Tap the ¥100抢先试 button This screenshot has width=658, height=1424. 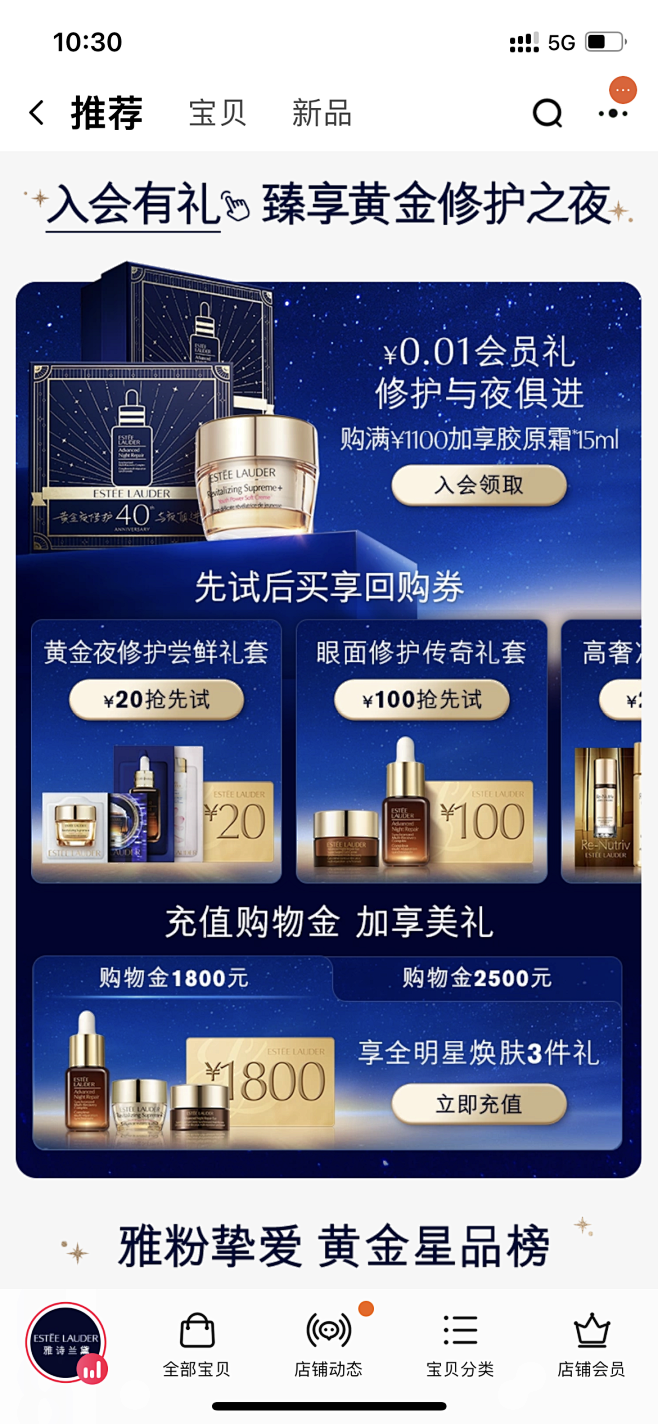point(421,700)
